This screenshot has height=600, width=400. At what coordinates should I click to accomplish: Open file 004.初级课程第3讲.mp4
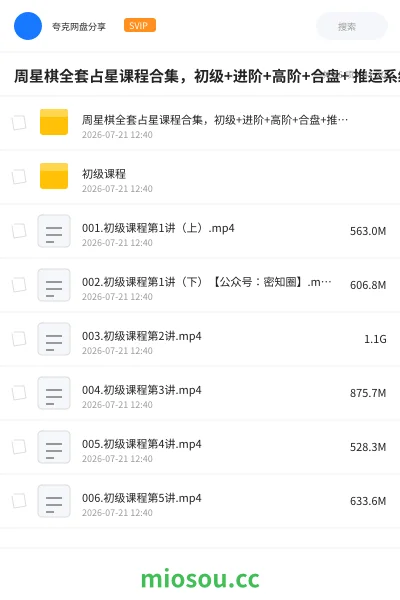pos(200,393)
